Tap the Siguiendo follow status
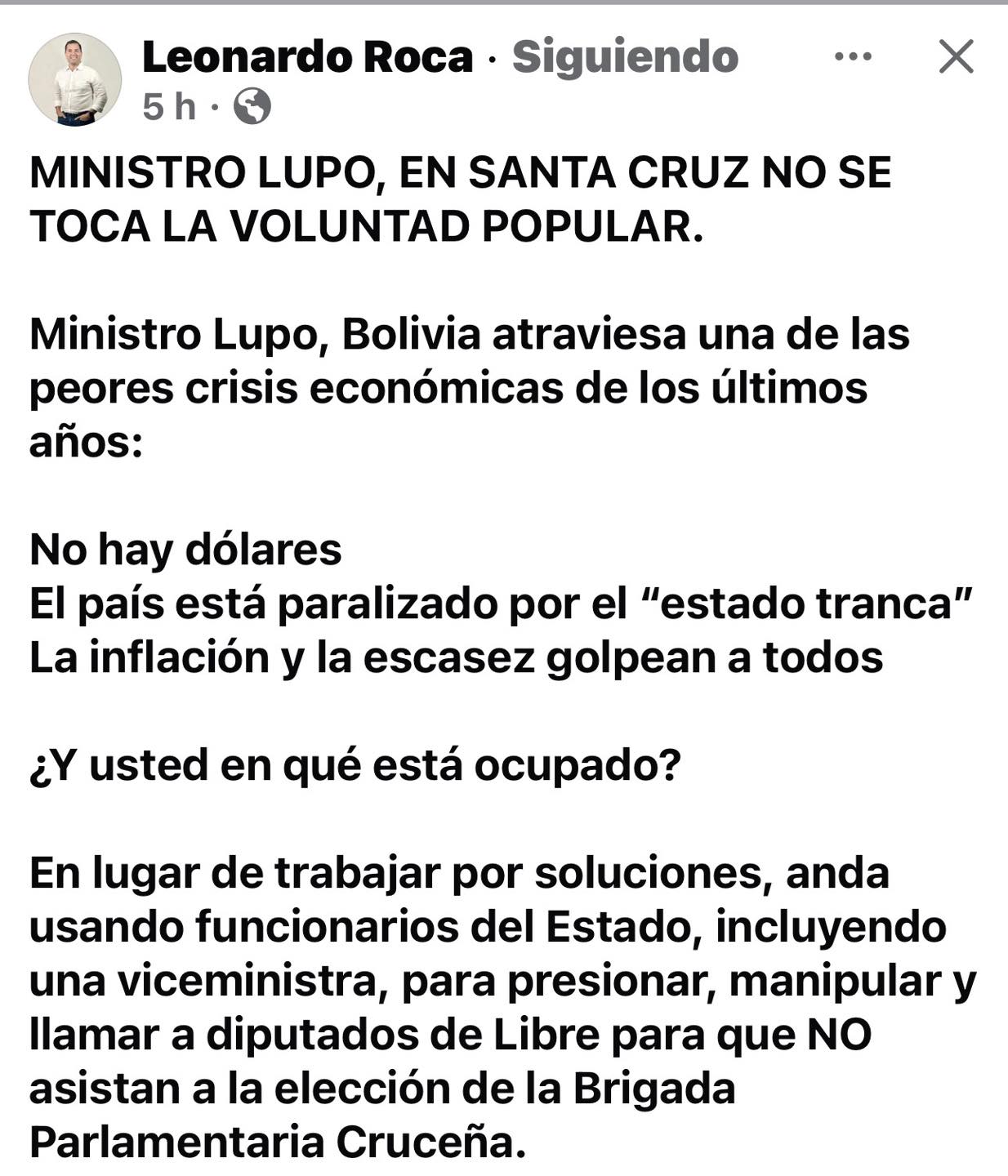 625,57
